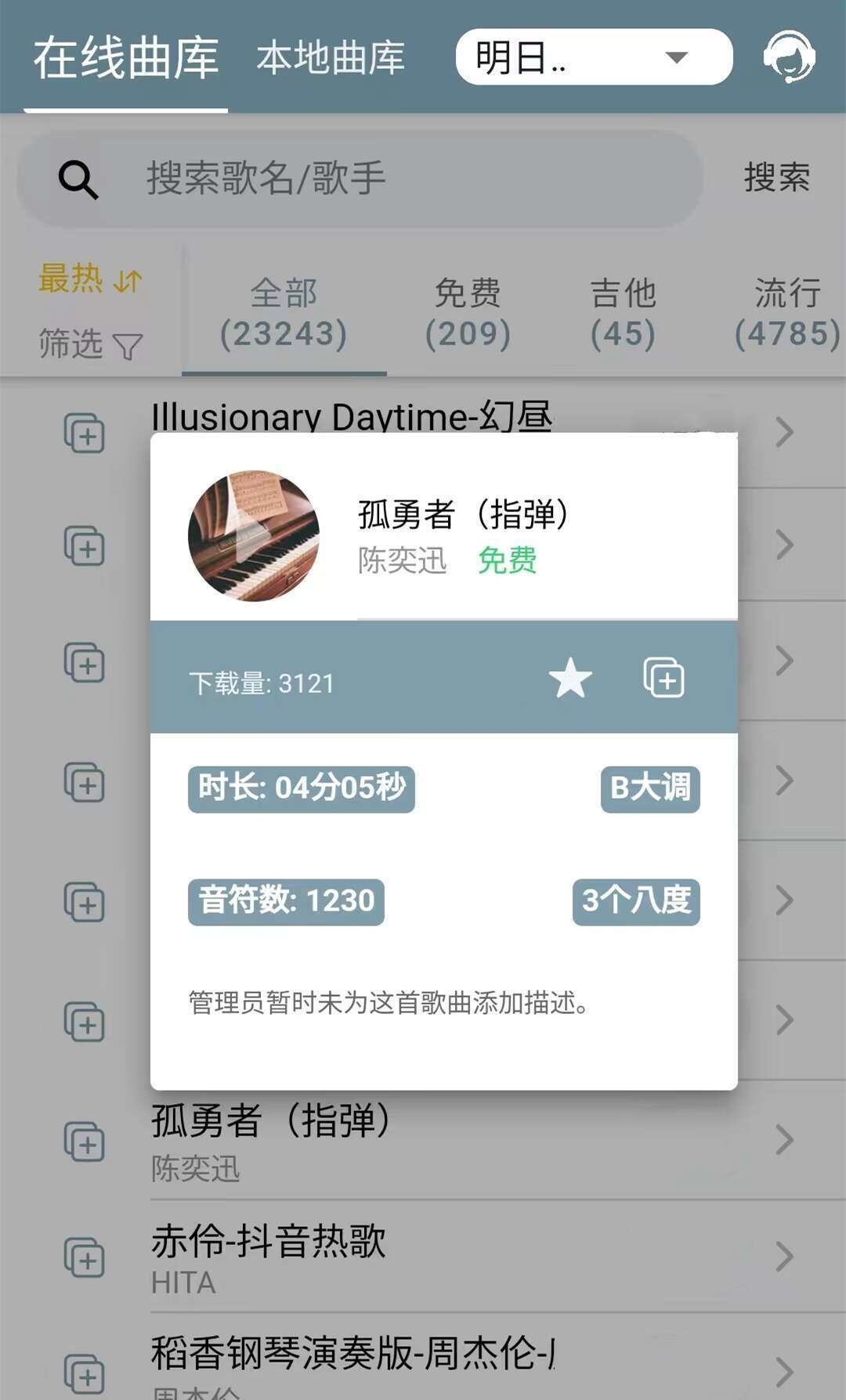This screenshot has height=1400, width=846.
Task: Select the 免费 (209) category
Action: [468, 312]
